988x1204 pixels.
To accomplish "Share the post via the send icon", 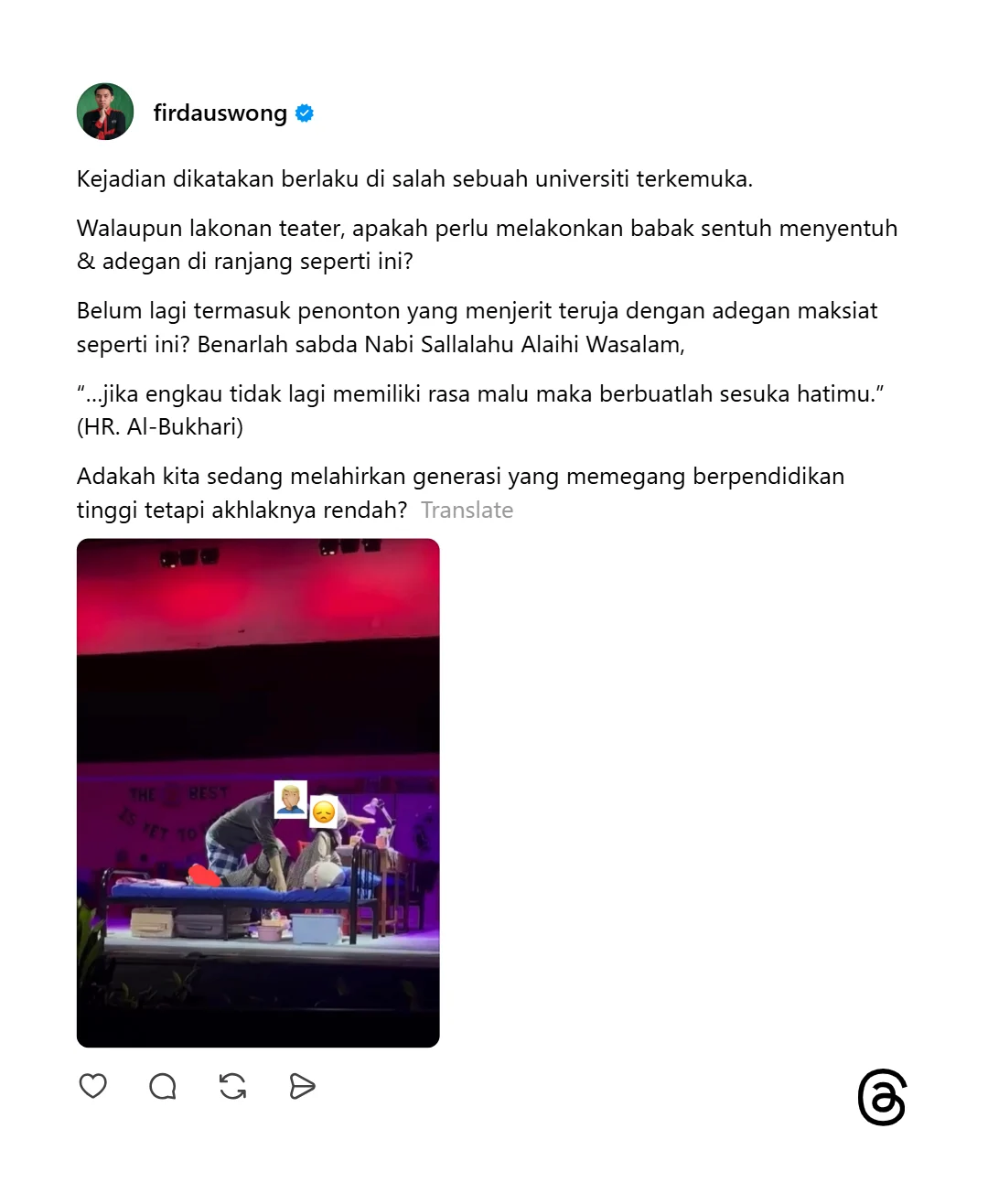I will tap(302, 1086).
